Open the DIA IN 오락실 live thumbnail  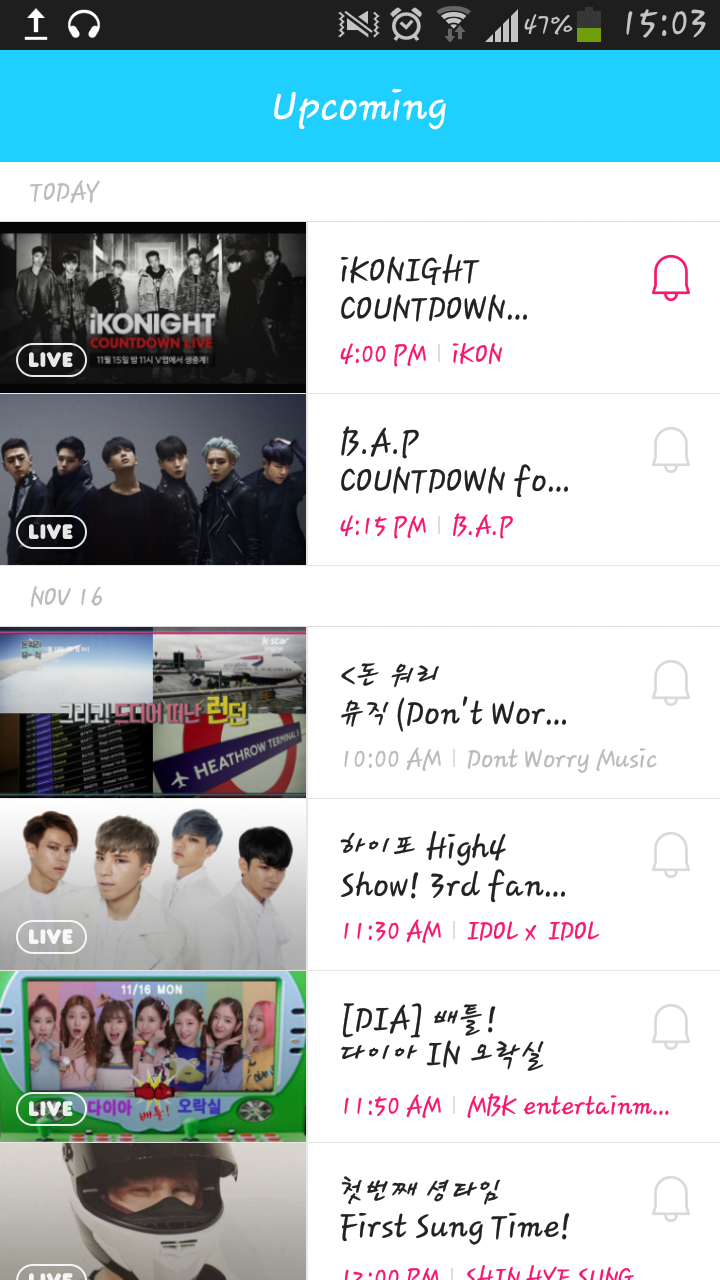pos(153,1056)
